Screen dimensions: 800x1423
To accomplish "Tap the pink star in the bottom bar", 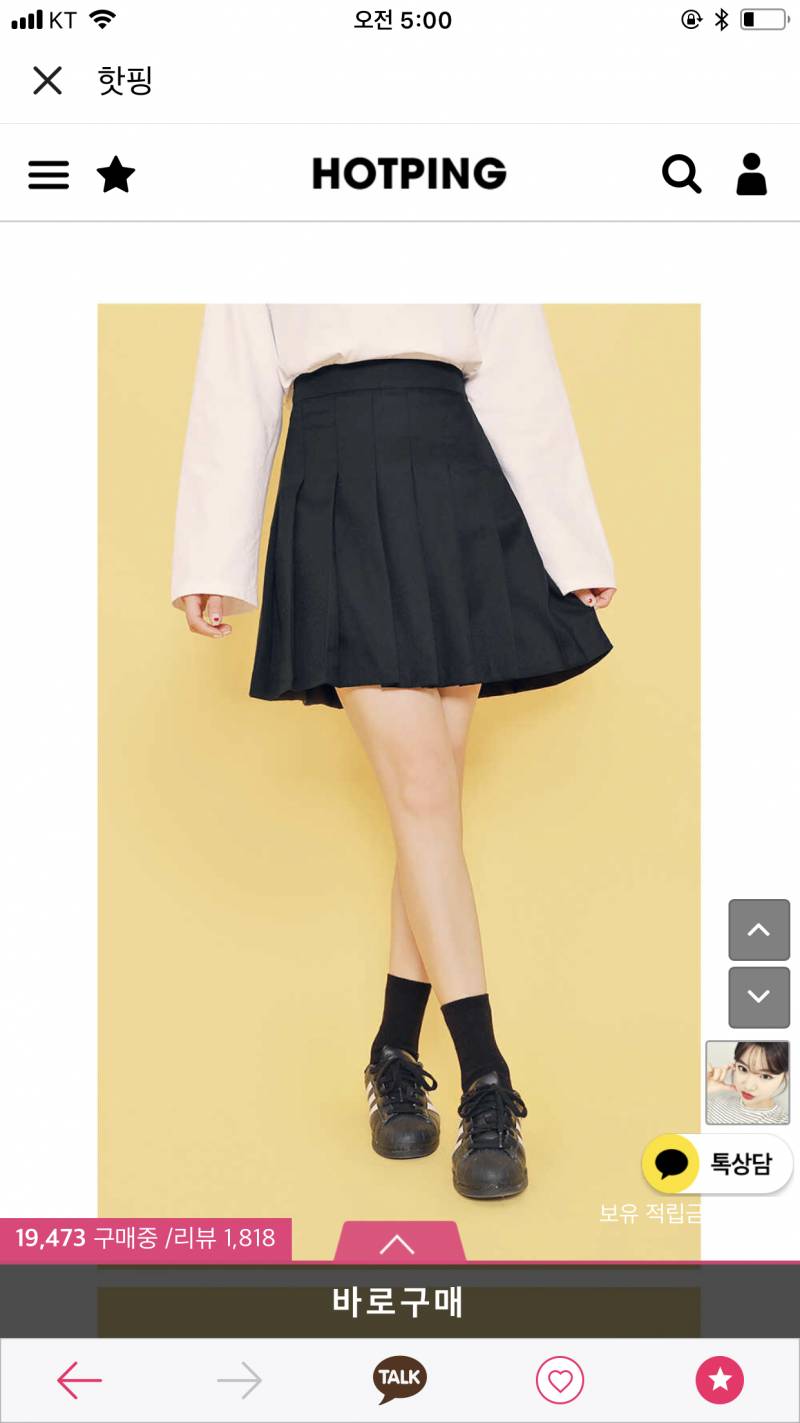I will tap(719, 1381).
